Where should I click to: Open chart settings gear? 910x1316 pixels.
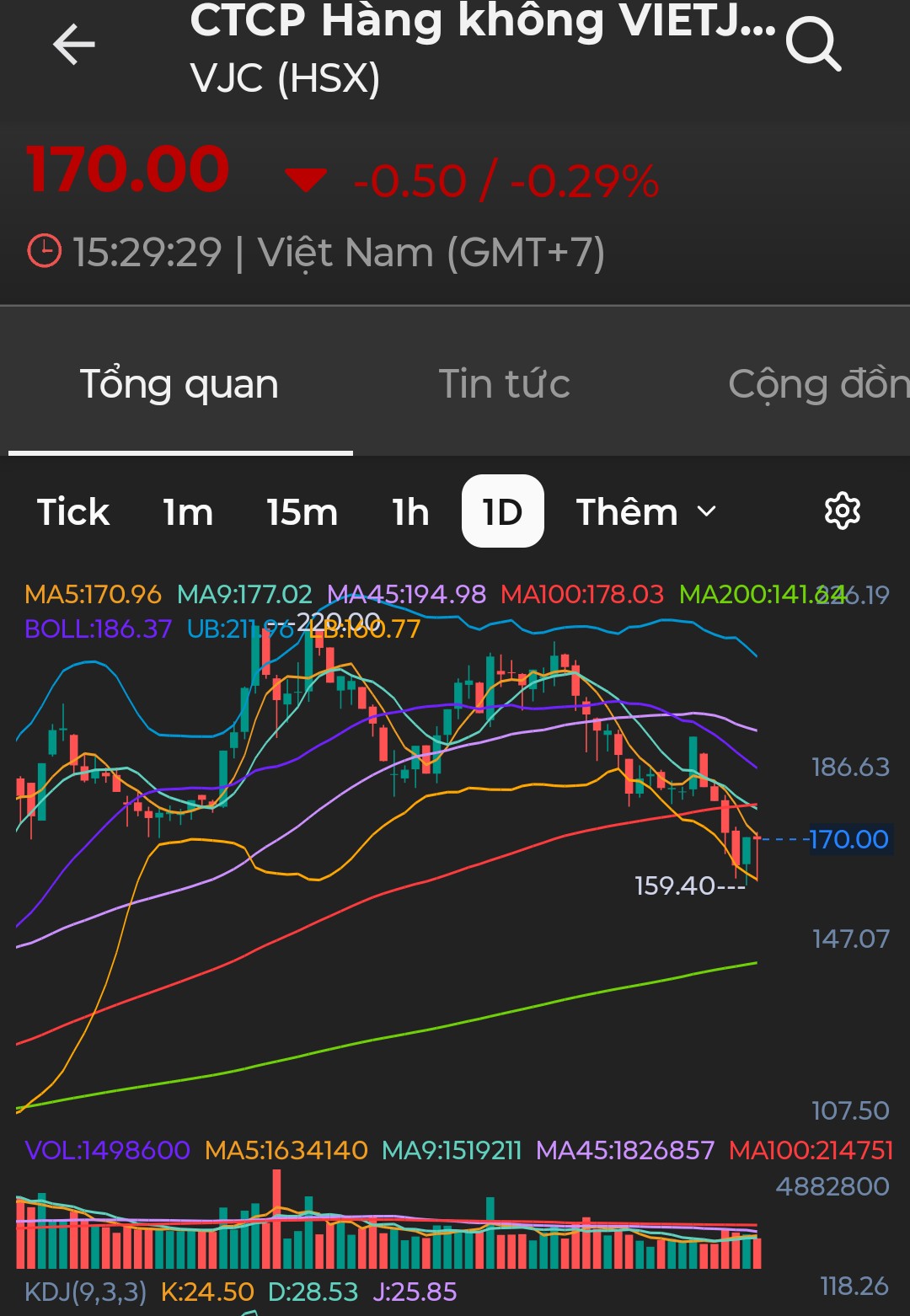tap(842, 511)
